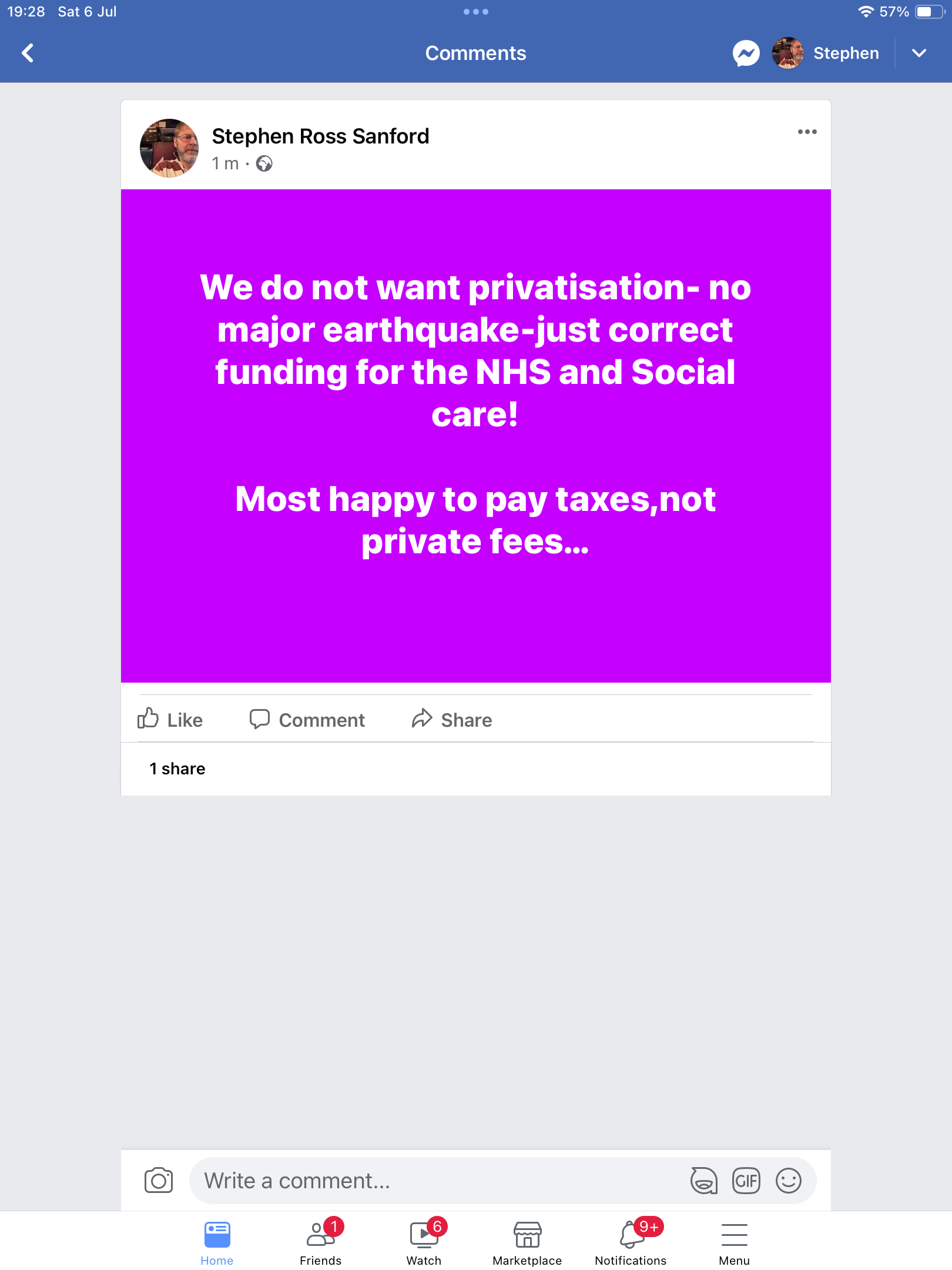Open the emoji picker
The width and height of the screenshot is (952, 1270).
pos(789,1180)
